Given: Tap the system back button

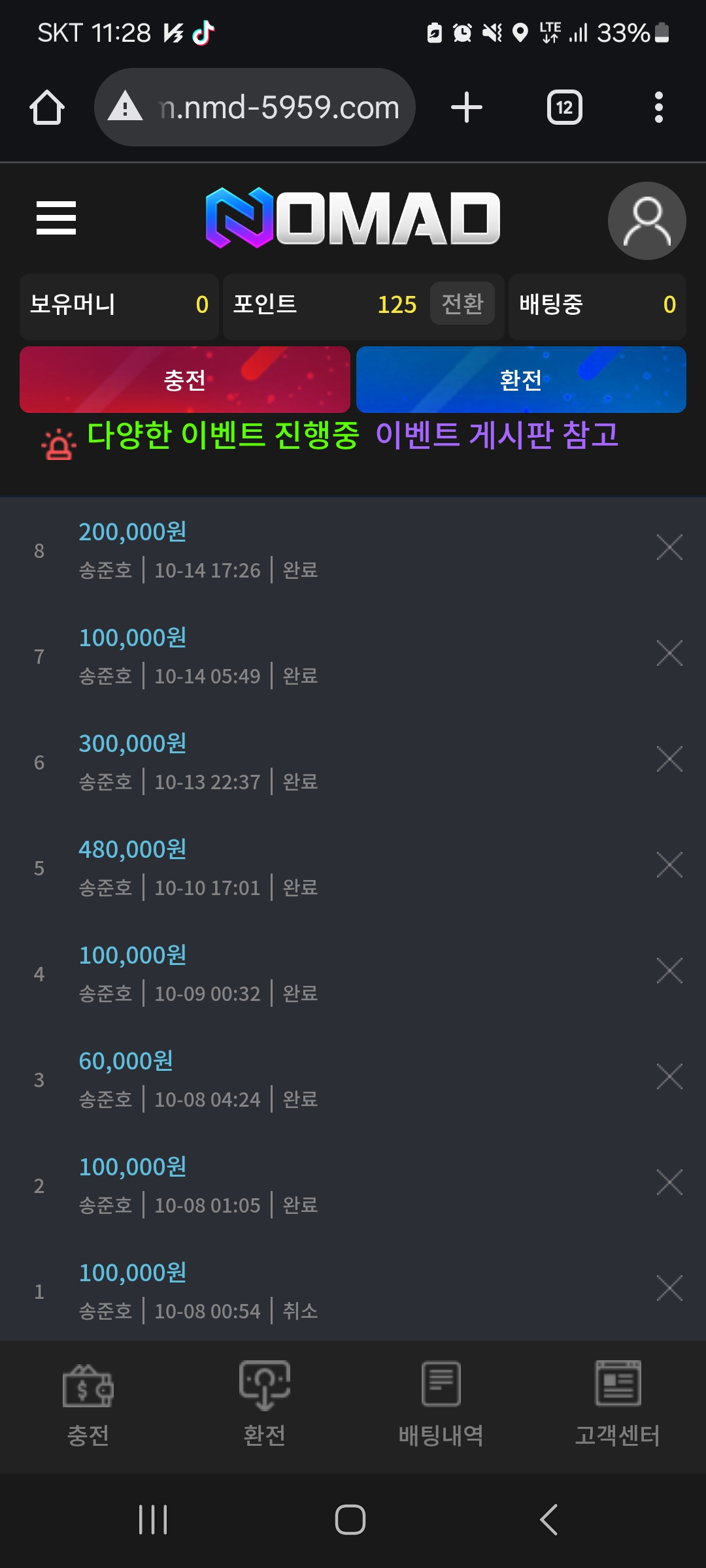Looking at the screenshot, I should 549,1520.
